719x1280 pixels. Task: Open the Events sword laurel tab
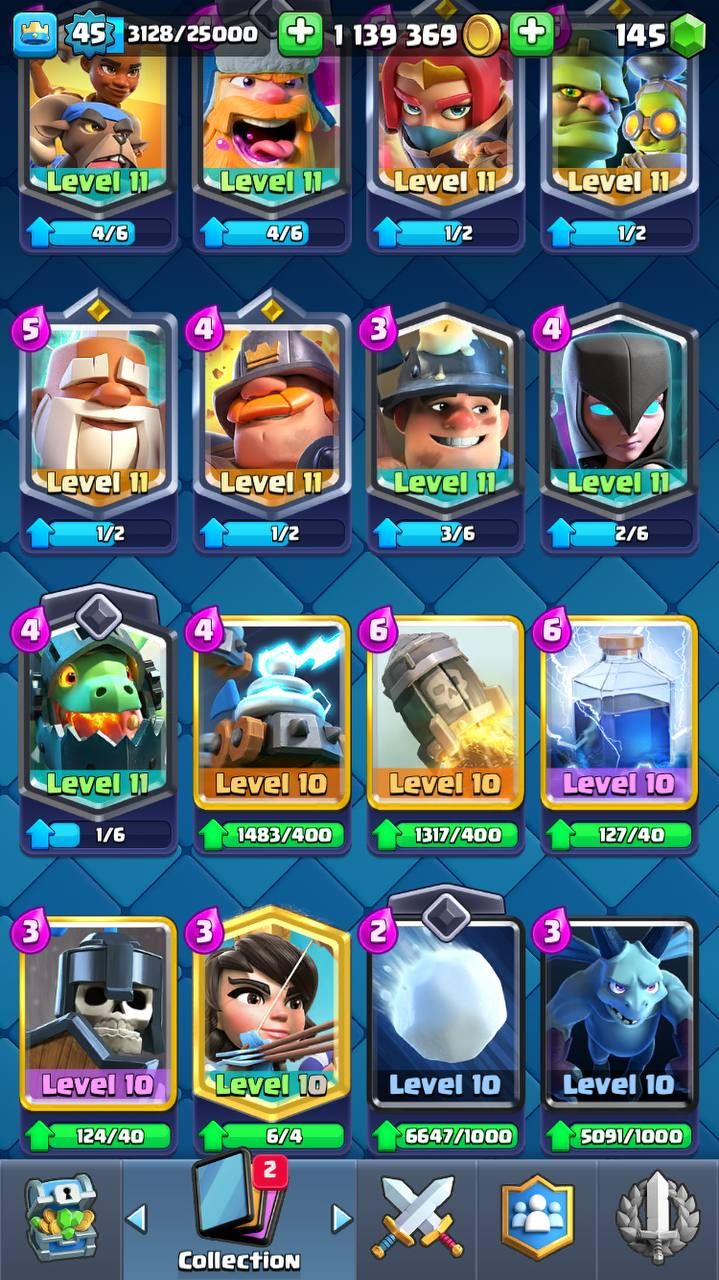tap(658, 1218)
